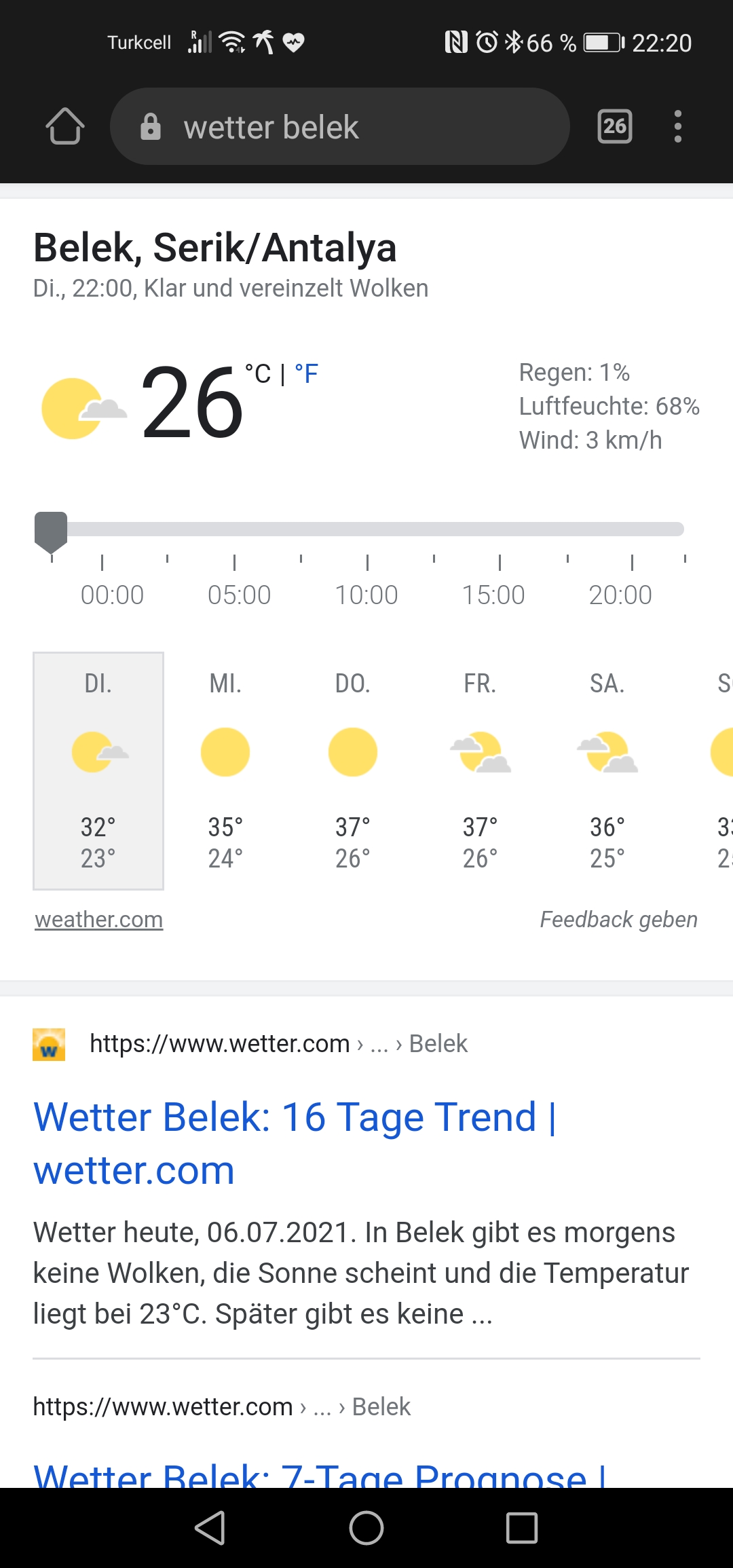This screenshot has height=1568, width=733.
Task: Select the FR. day forecast
Action: tap(480, 770)
